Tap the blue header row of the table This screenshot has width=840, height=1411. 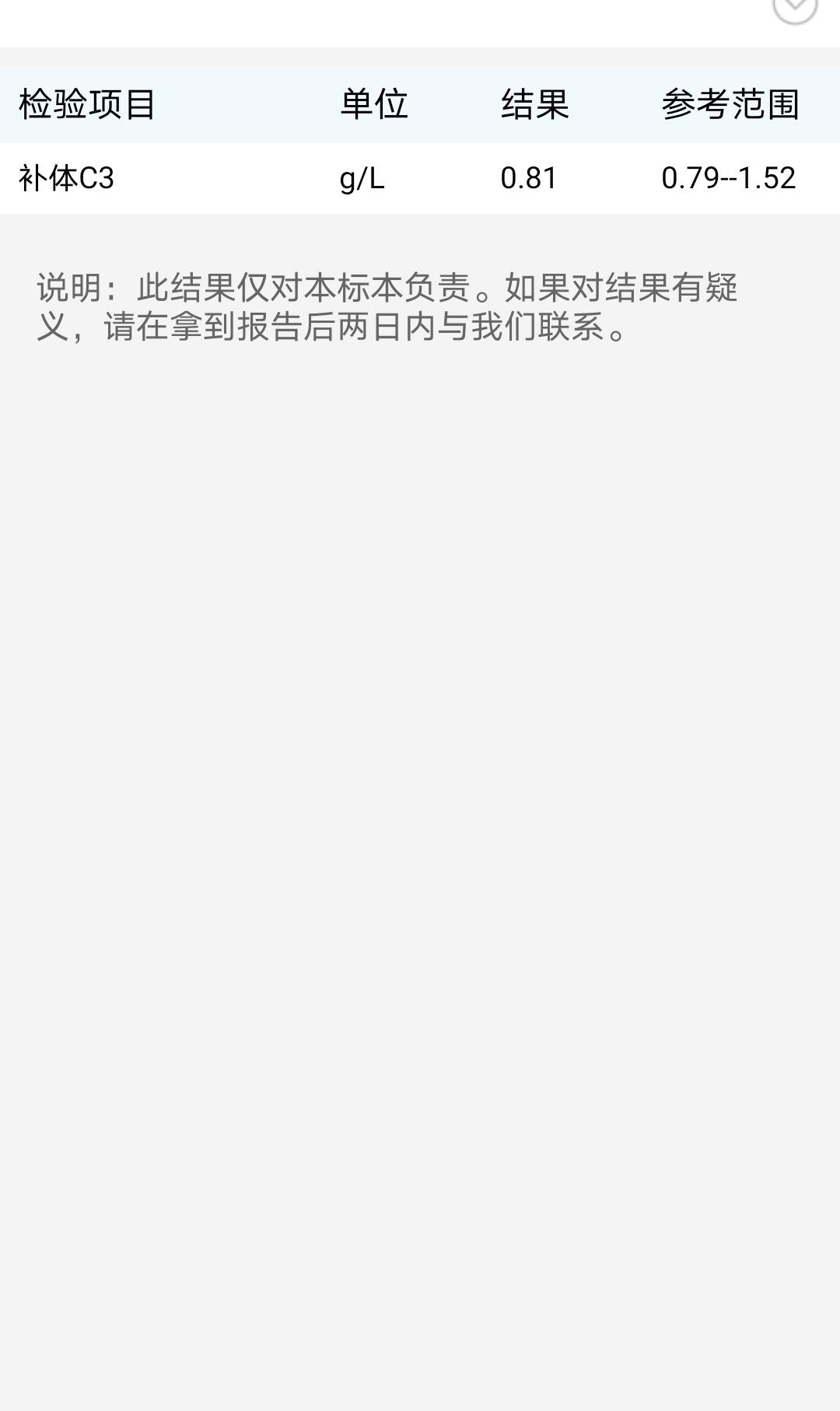tap(420, 103)
